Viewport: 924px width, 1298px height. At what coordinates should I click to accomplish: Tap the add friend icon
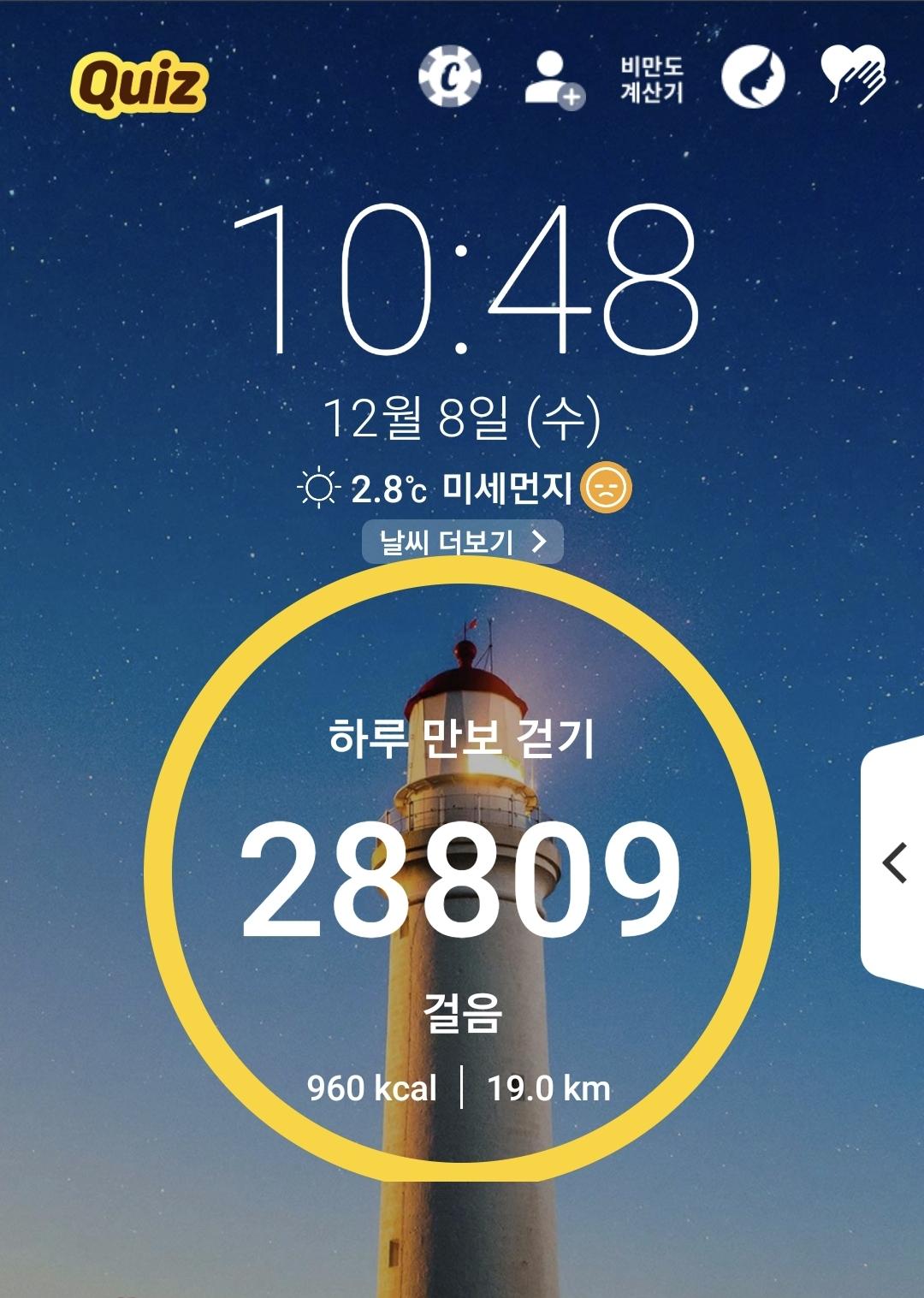click(x=553, y=78)
